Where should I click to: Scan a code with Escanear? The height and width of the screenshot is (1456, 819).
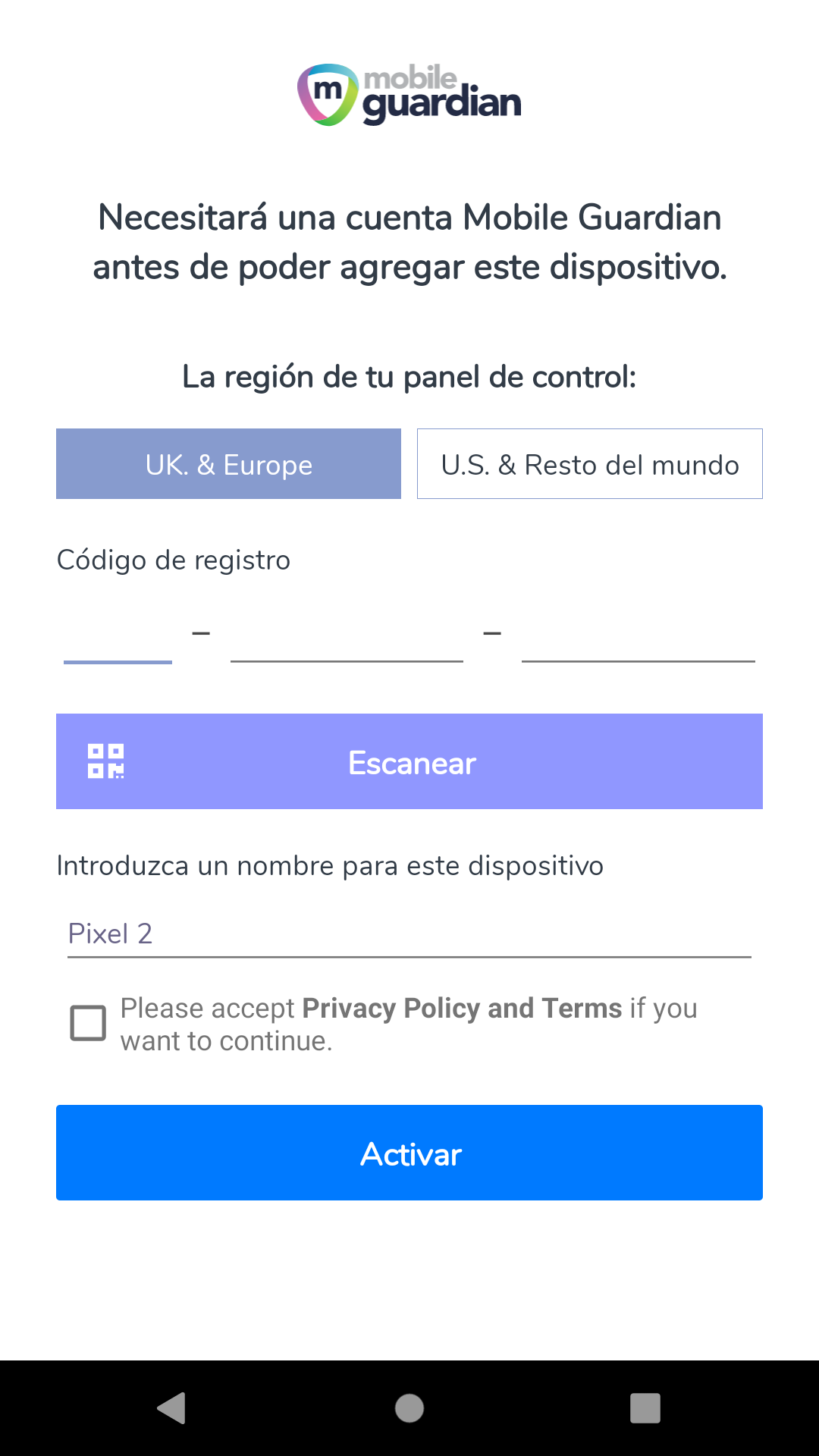tap(409, 761)
